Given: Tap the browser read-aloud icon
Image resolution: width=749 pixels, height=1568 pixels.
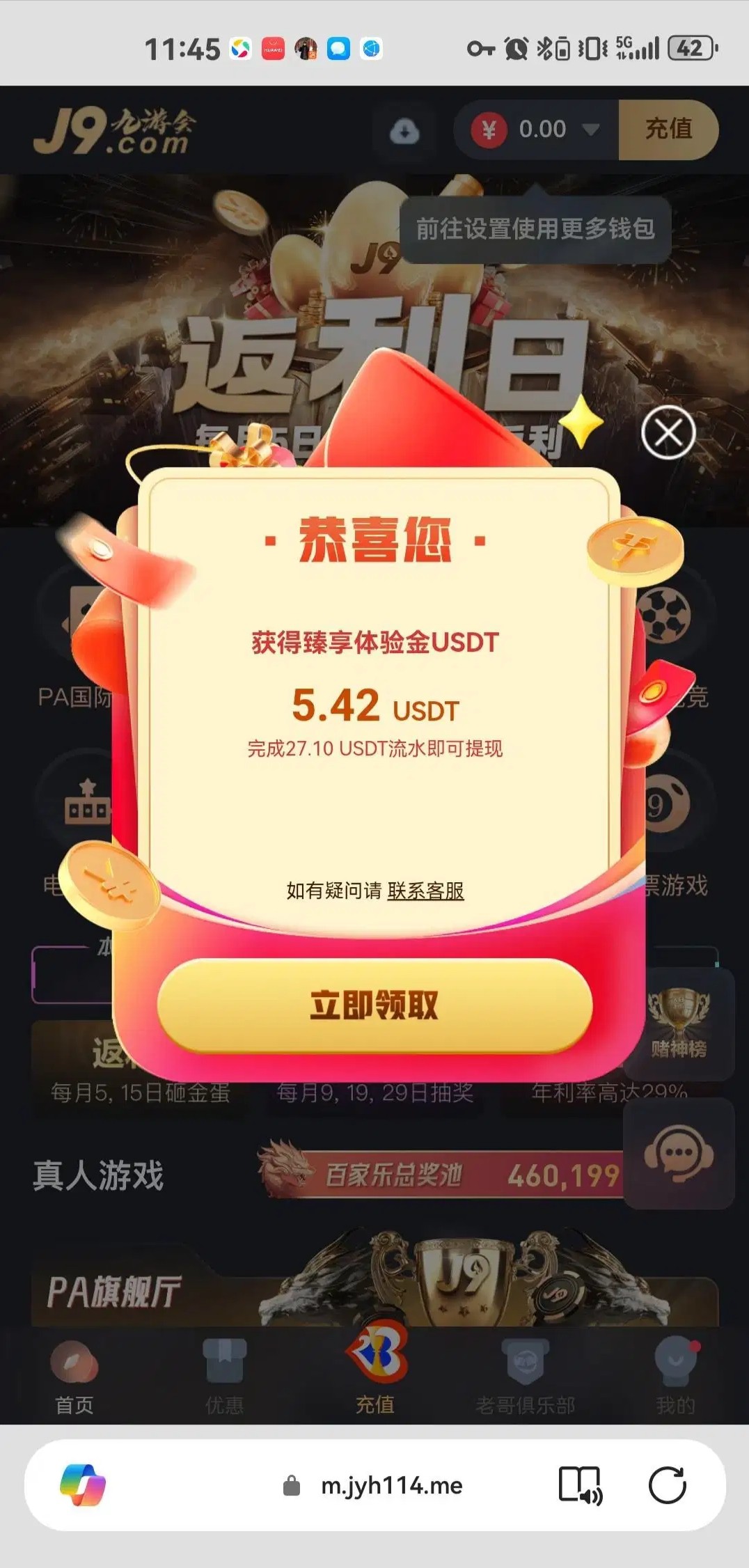Looking at the screenshot, I should pos(581,1485).
